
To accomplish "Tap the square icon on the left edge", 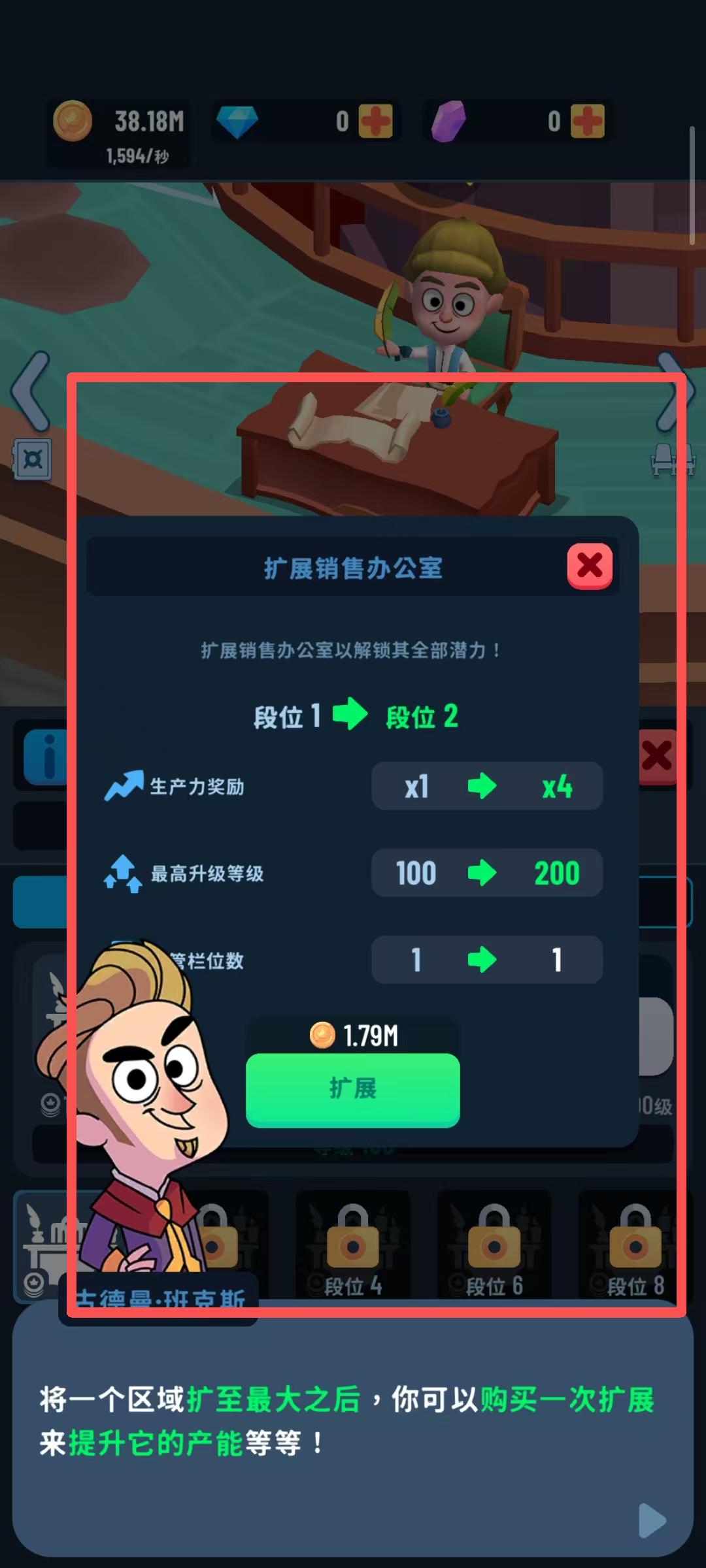I will coord(33,459).
